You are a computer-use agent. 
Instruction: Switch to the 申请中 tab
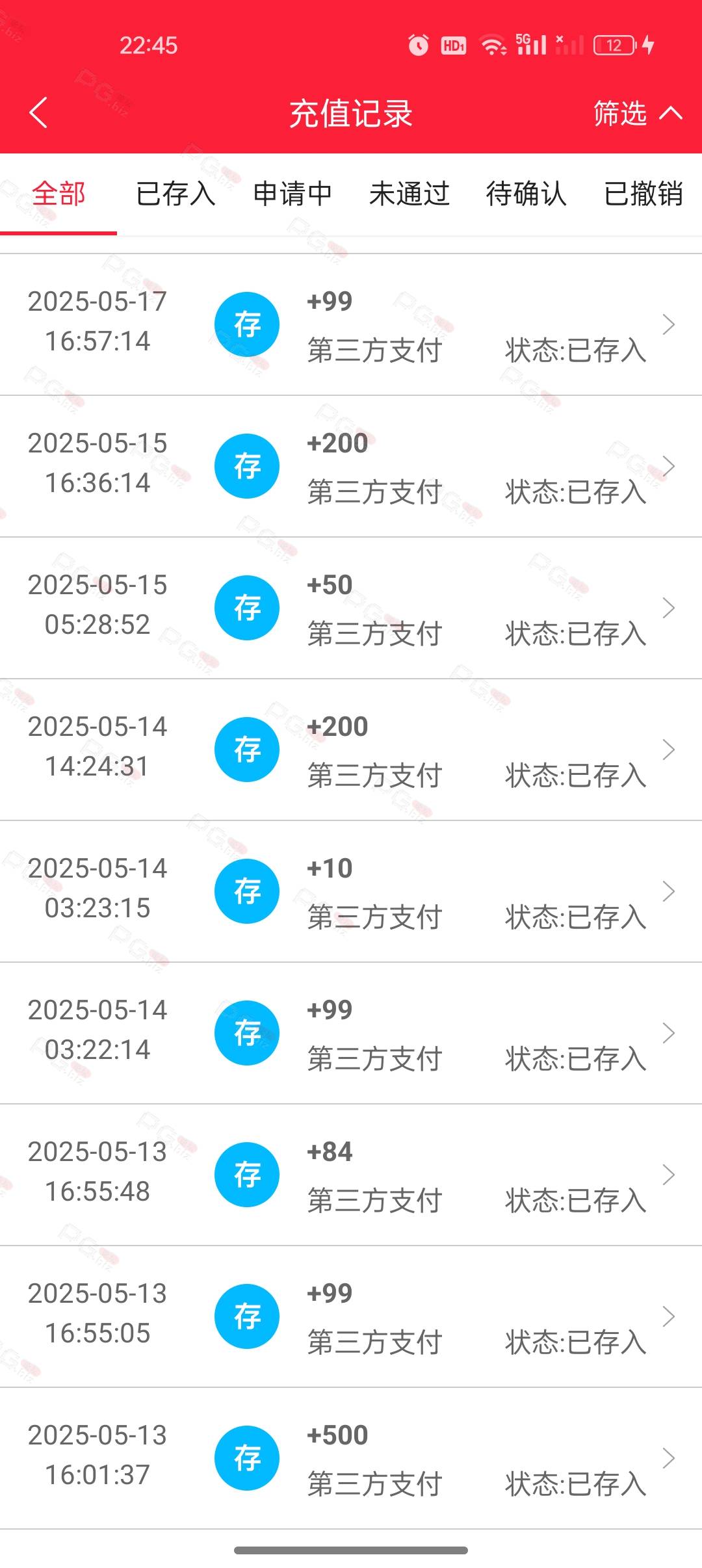pos(292,194)
